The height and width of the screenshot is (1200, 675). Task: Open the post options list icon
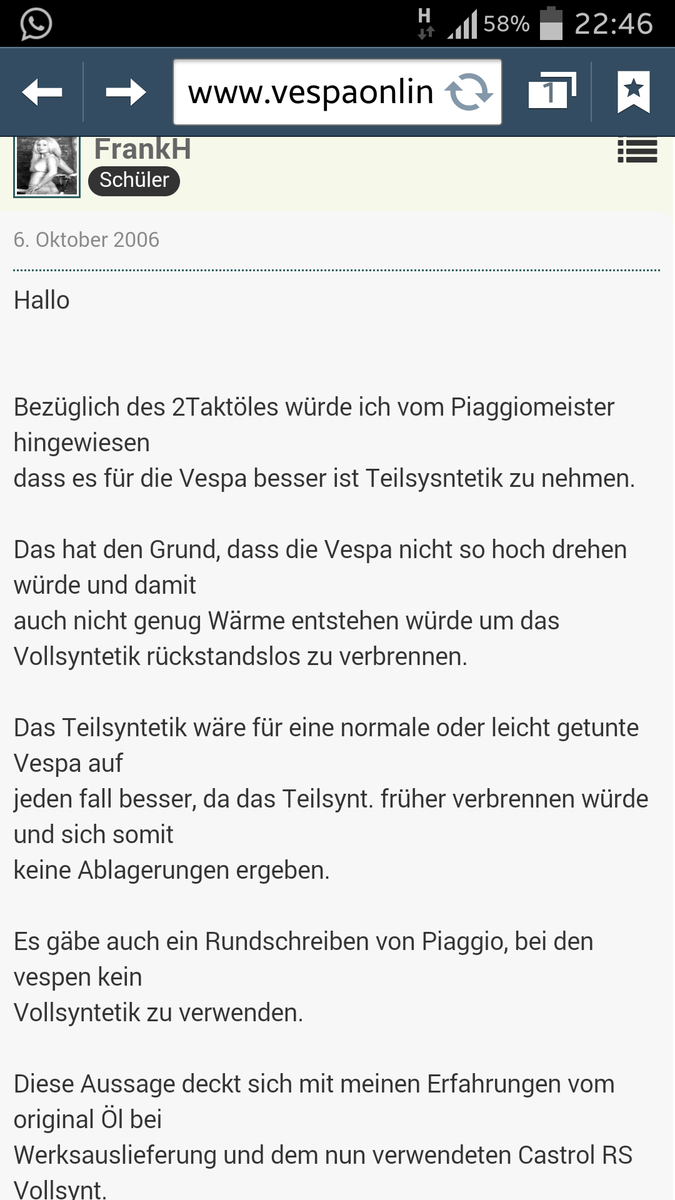point(637,151)
